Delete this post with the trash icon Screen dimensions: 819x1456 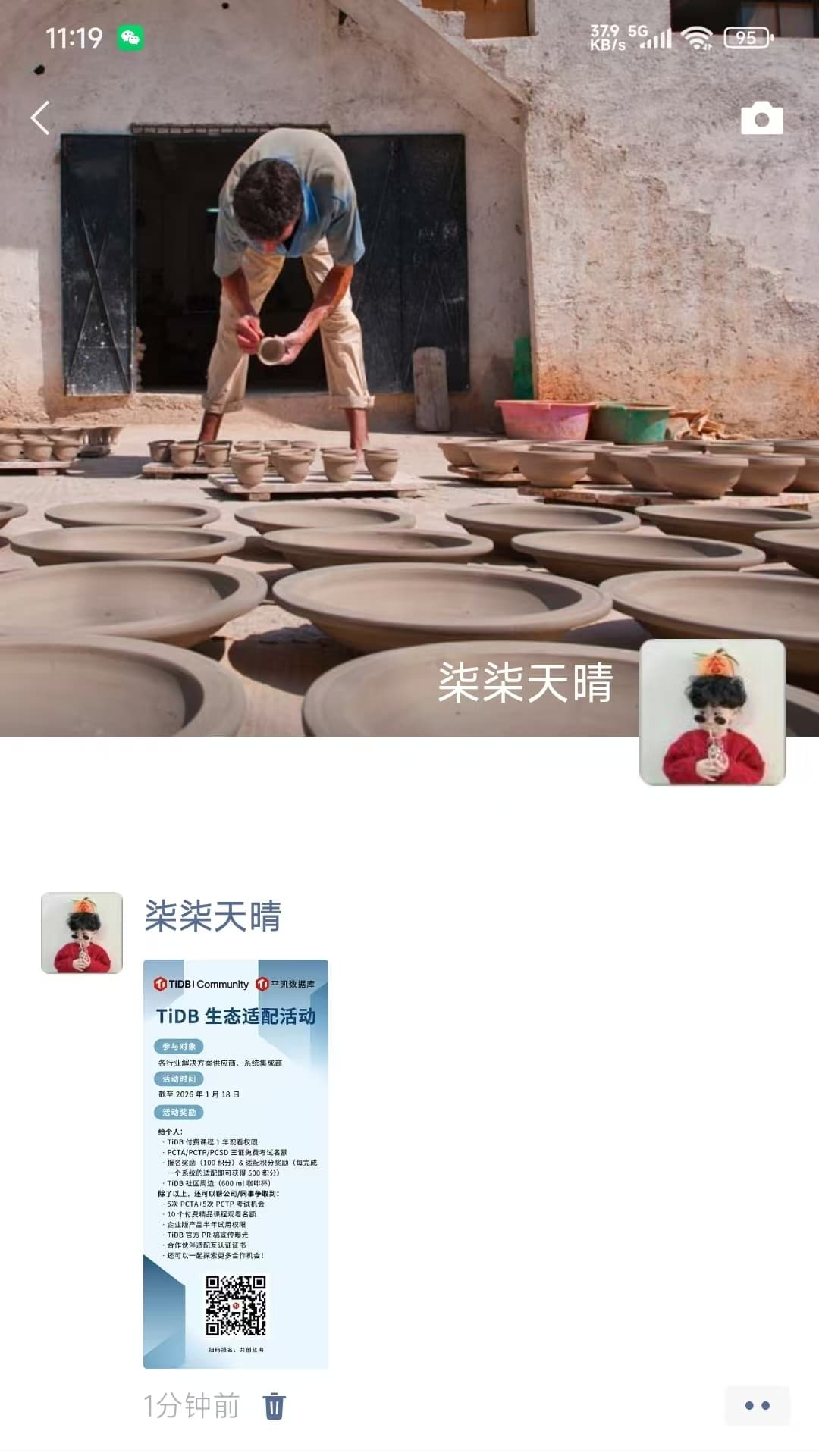point(274,1406)
